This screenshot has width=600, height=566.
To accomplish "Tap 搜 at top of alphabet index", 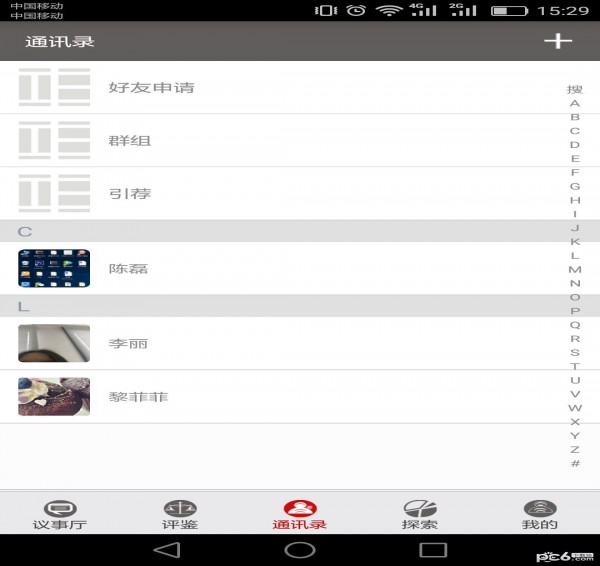I will point(575,89).
